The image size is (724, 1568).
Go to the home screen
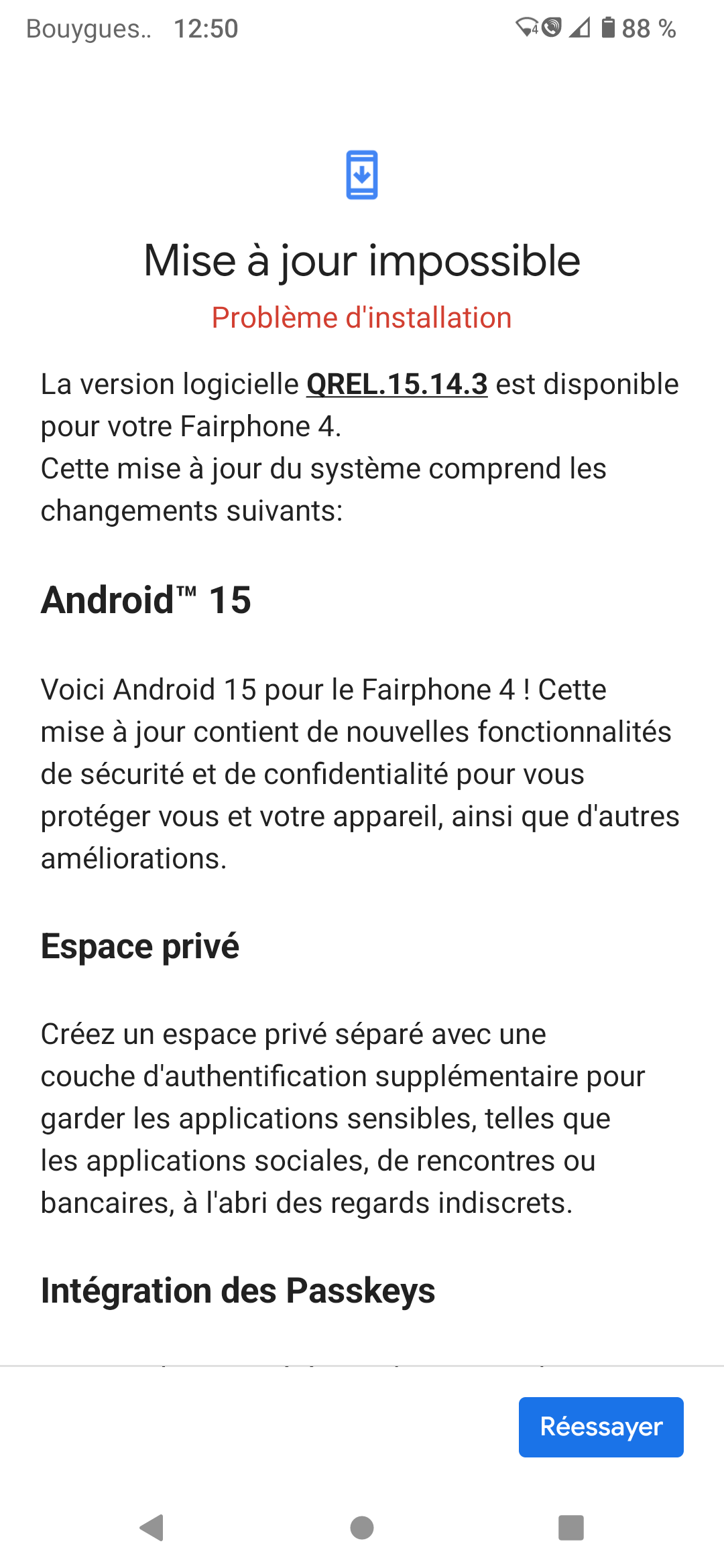[x=362, y=1528]
